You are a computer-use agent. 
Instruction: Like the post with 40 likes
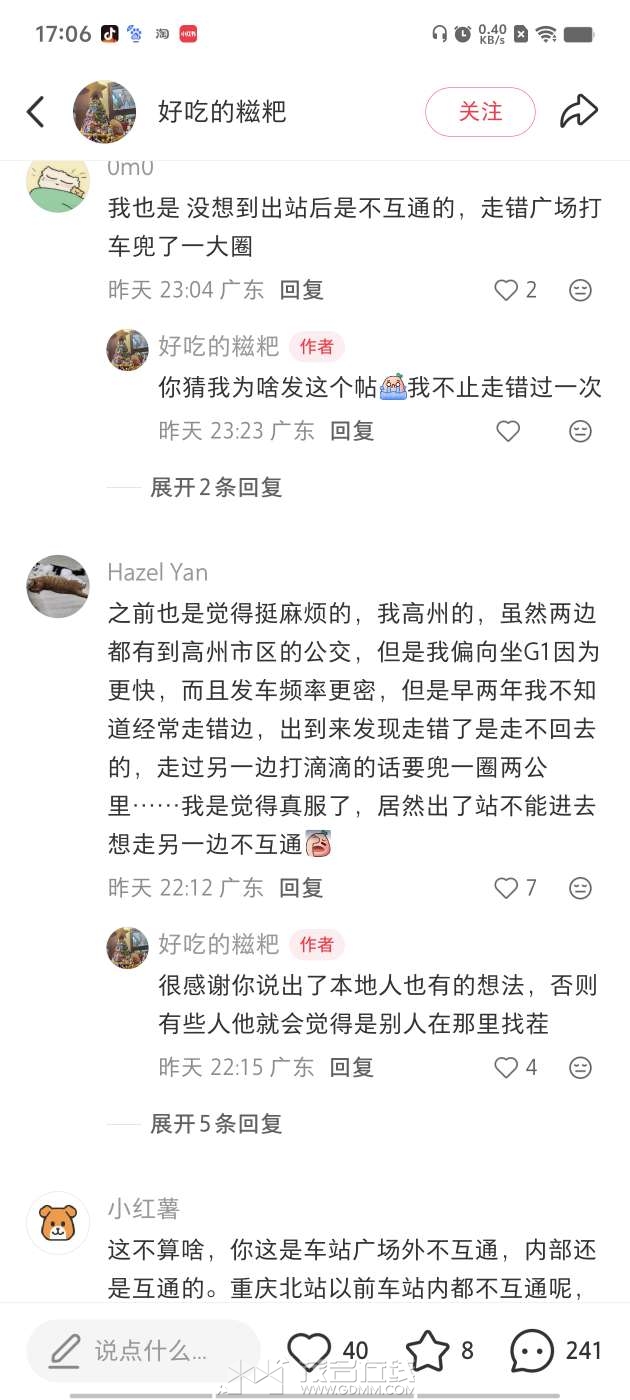(309, 1351)
